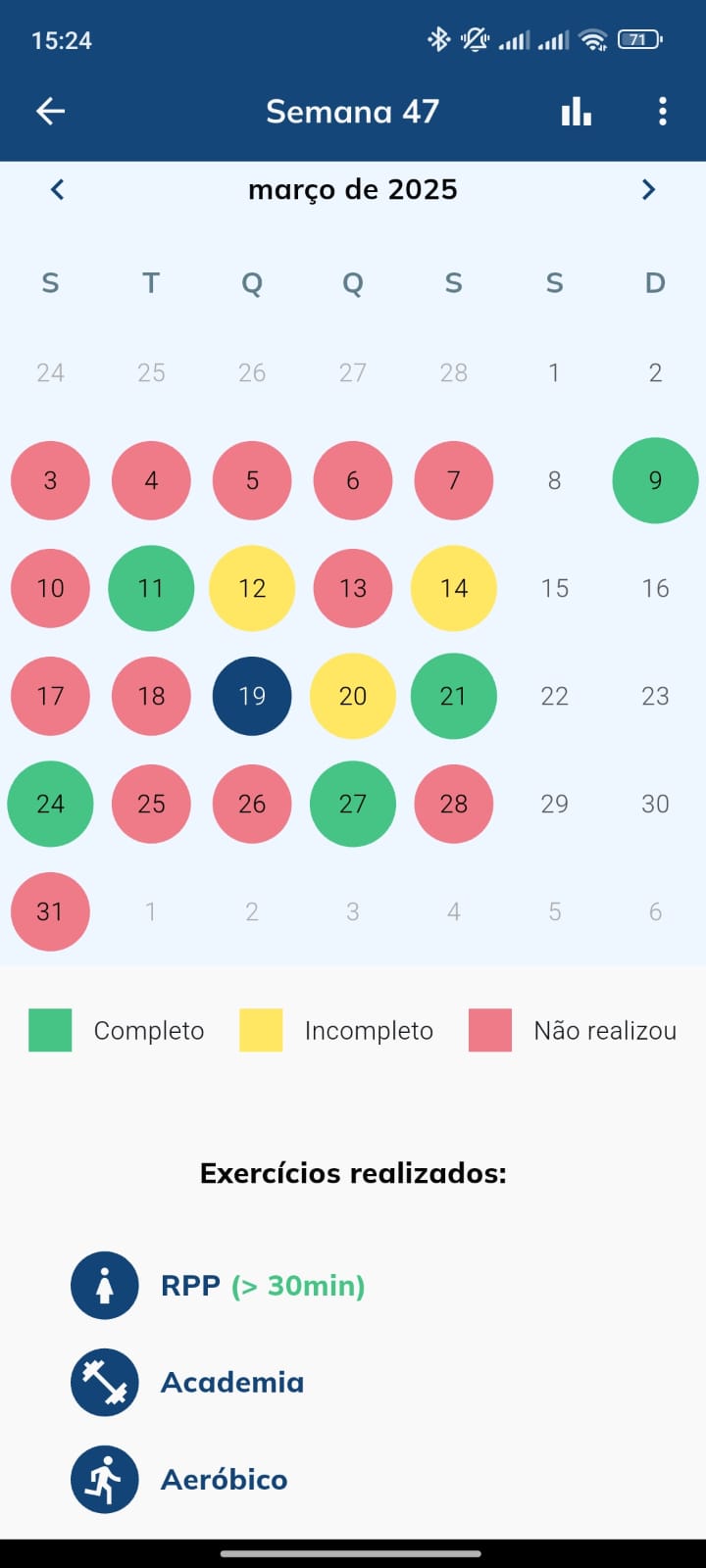Select day 31 on the calendar
Viewport: 706px width, 1568px height.
click(x=50, y=911)
